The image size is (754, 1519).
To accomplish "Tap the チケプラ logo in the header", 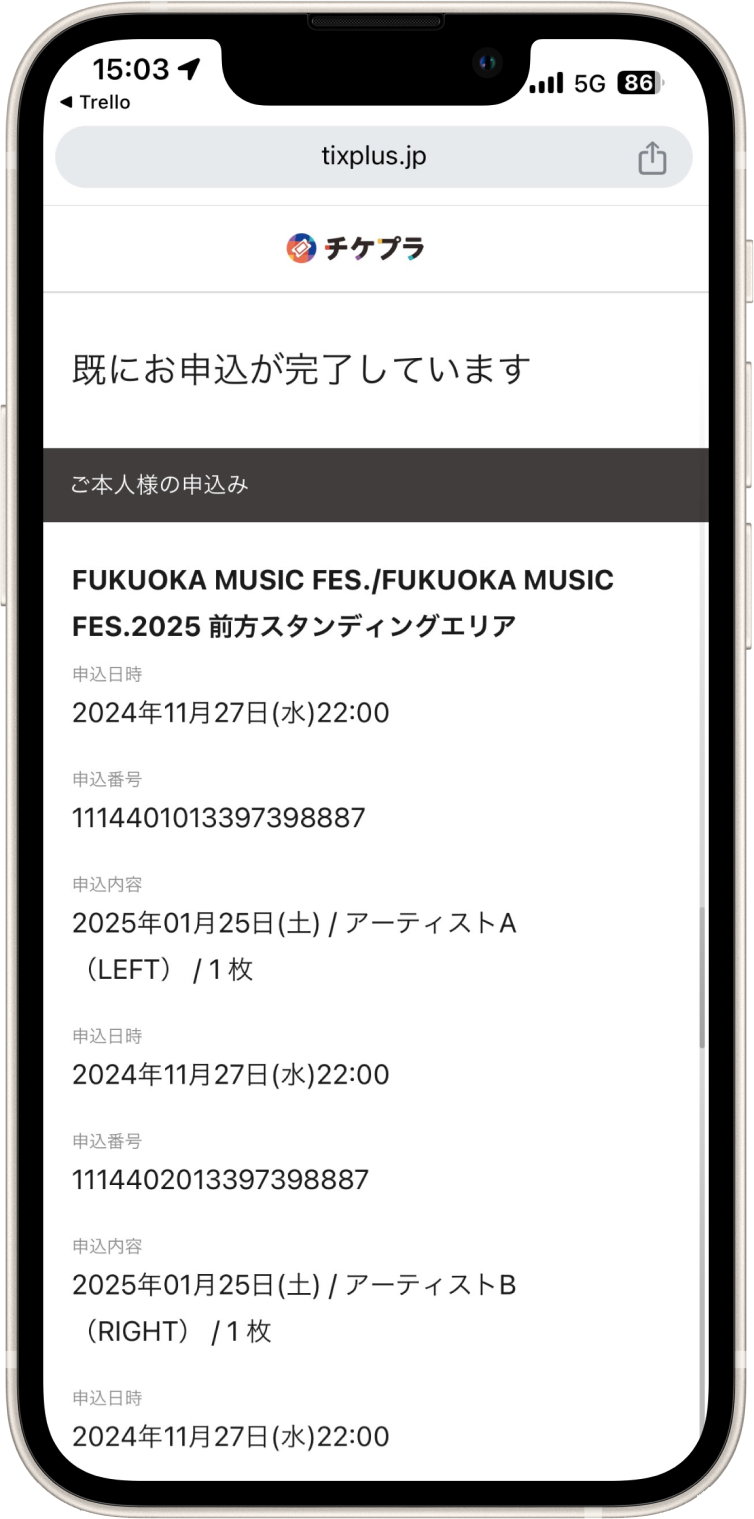I will click(x=355, y=248).
